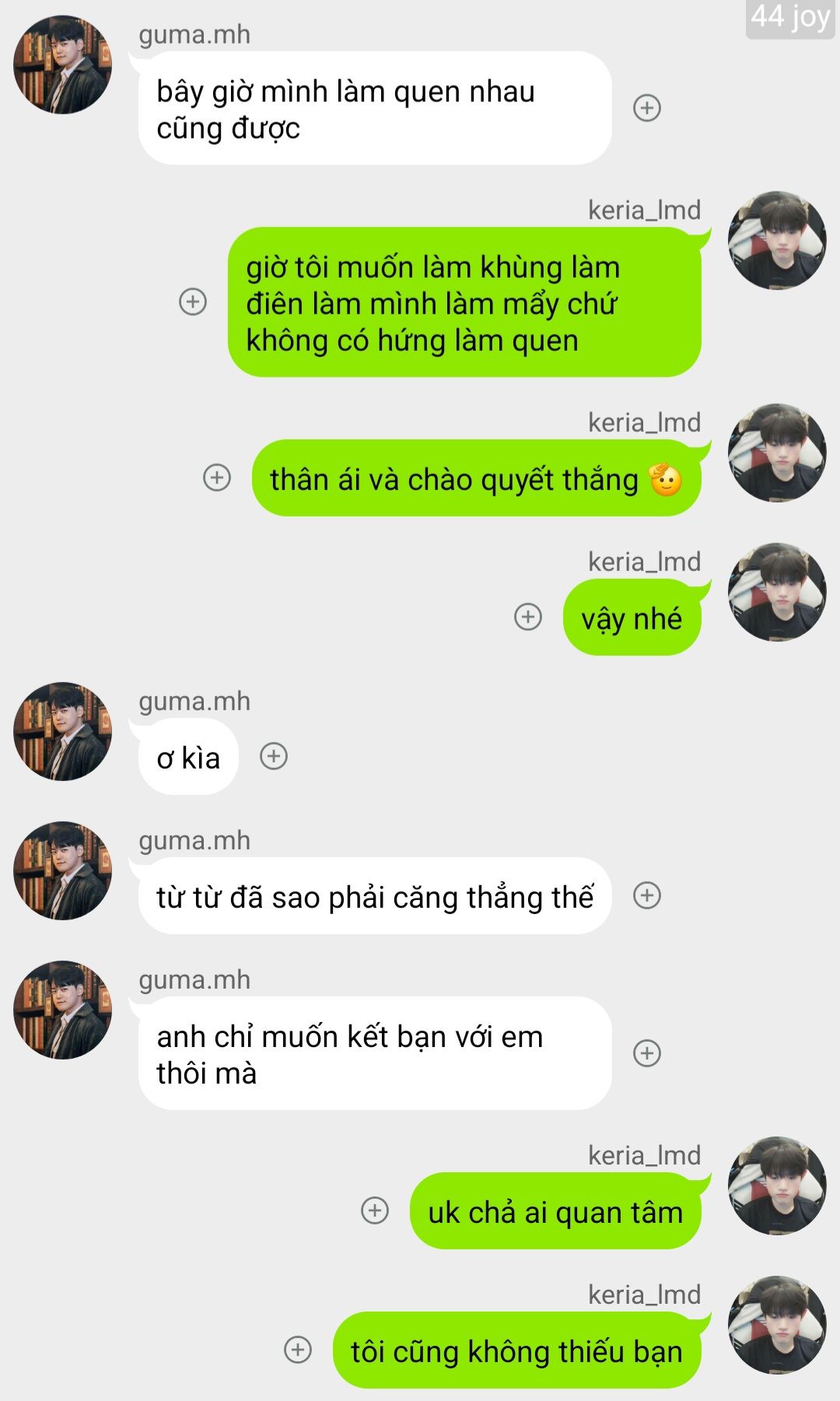
Task: Open guma.mh's avatar beside "ơ kìa"
Action: pyautogui.click(x=62, y=731)
